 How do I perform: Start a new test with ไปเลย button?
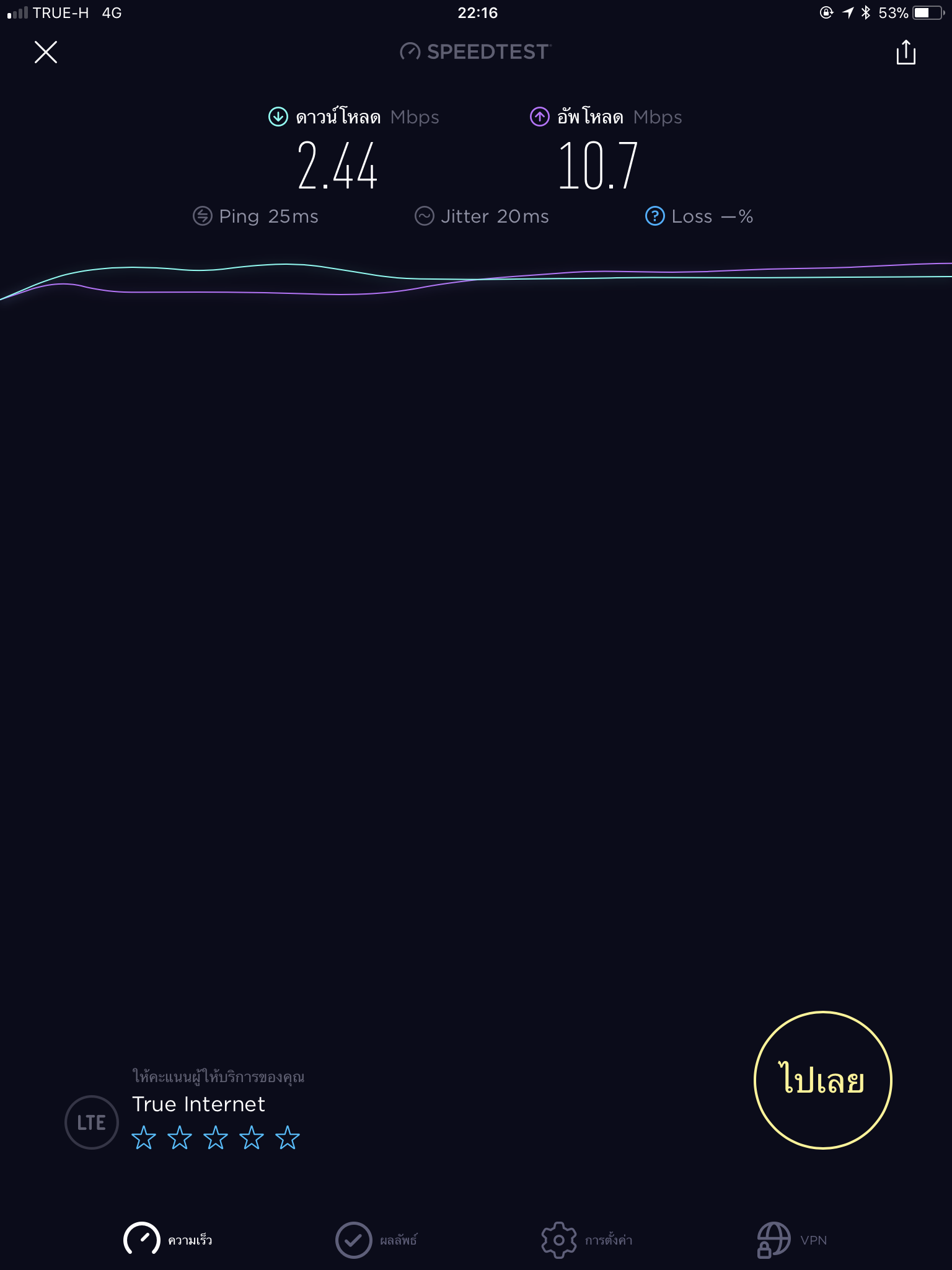point(822,1080)
